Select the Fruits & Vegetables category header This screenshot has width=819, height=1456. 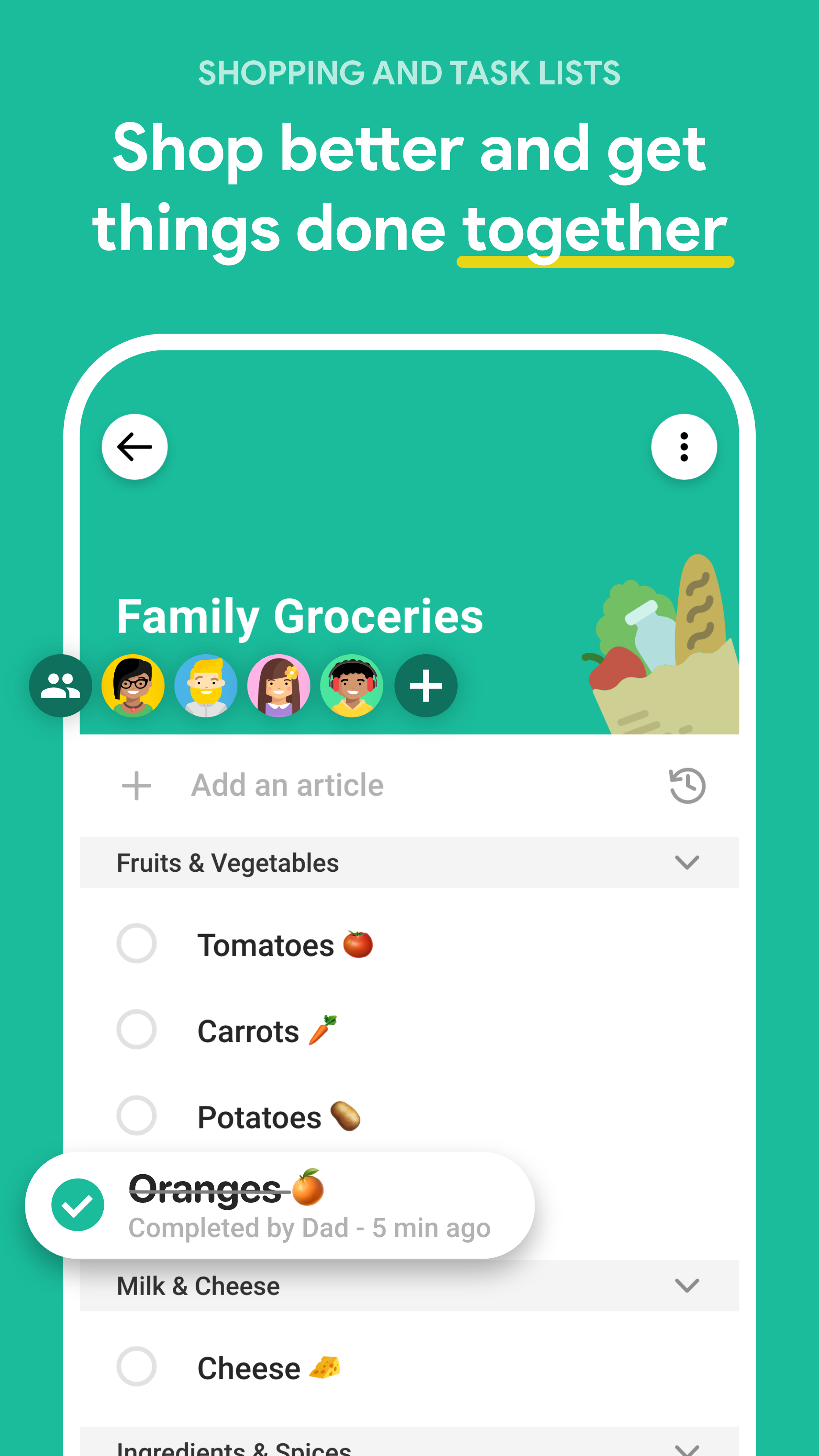pyautogui.click(x=228, y=863)
